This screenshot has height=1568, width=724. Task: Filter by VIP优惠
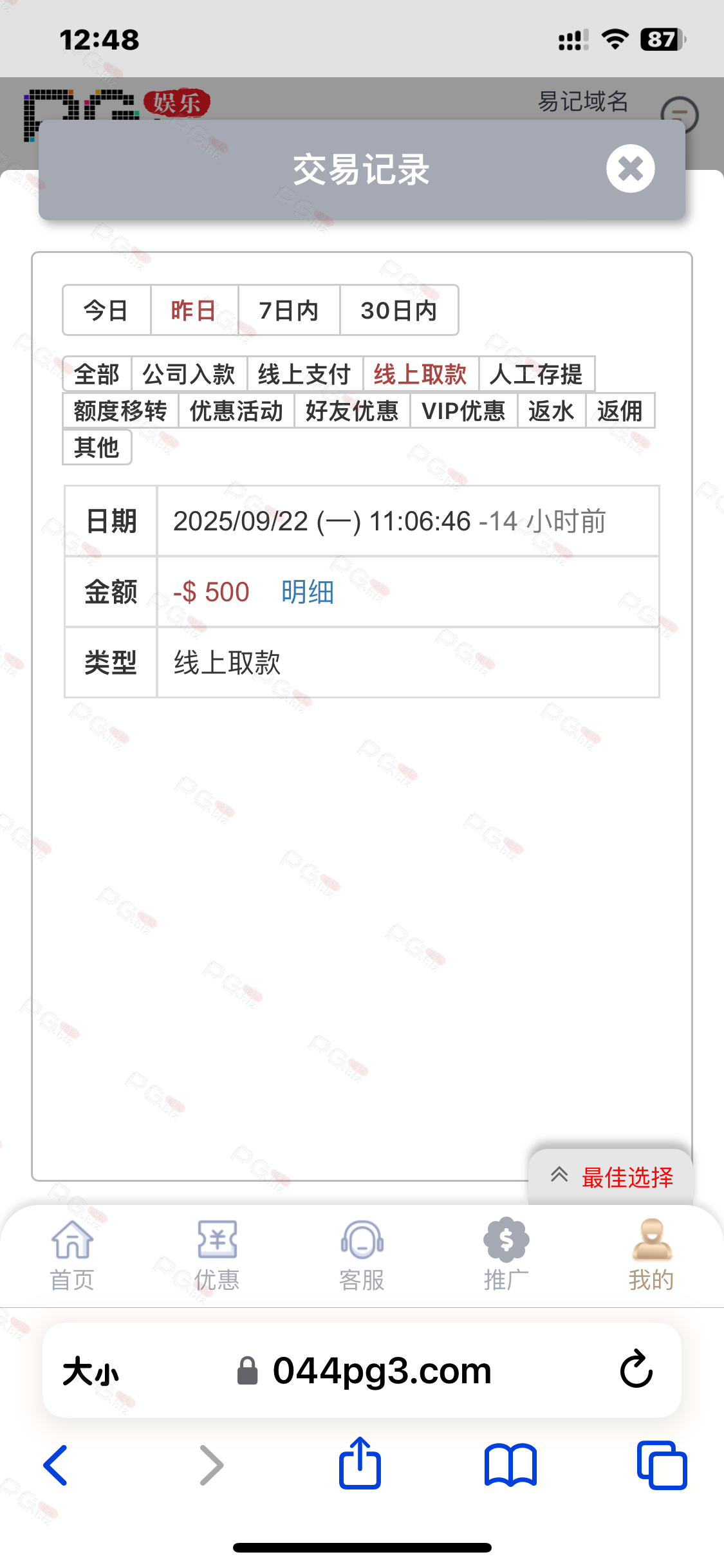463,411
